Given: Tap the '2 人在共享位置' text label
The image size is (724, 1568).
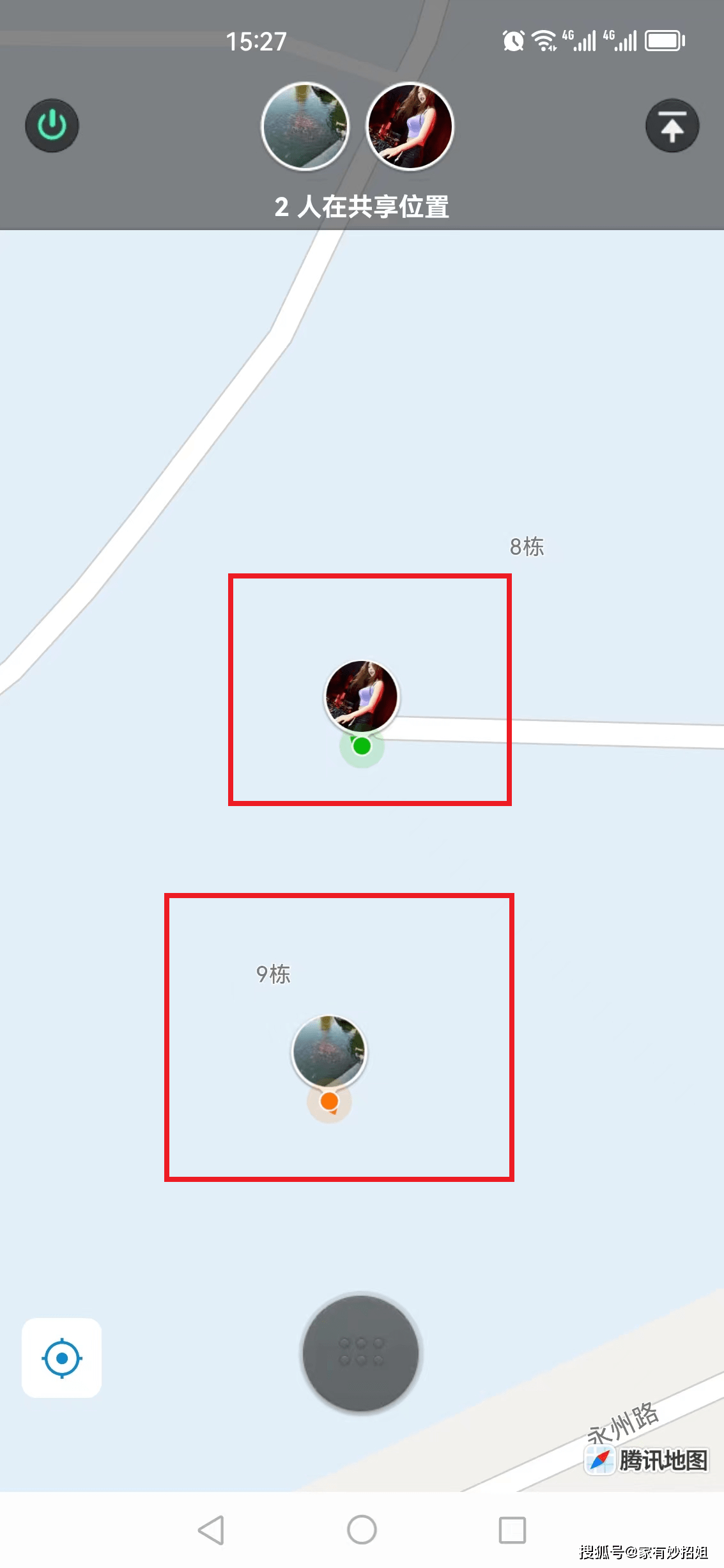Looking at the screenshot, I should (x=362, y=206).
